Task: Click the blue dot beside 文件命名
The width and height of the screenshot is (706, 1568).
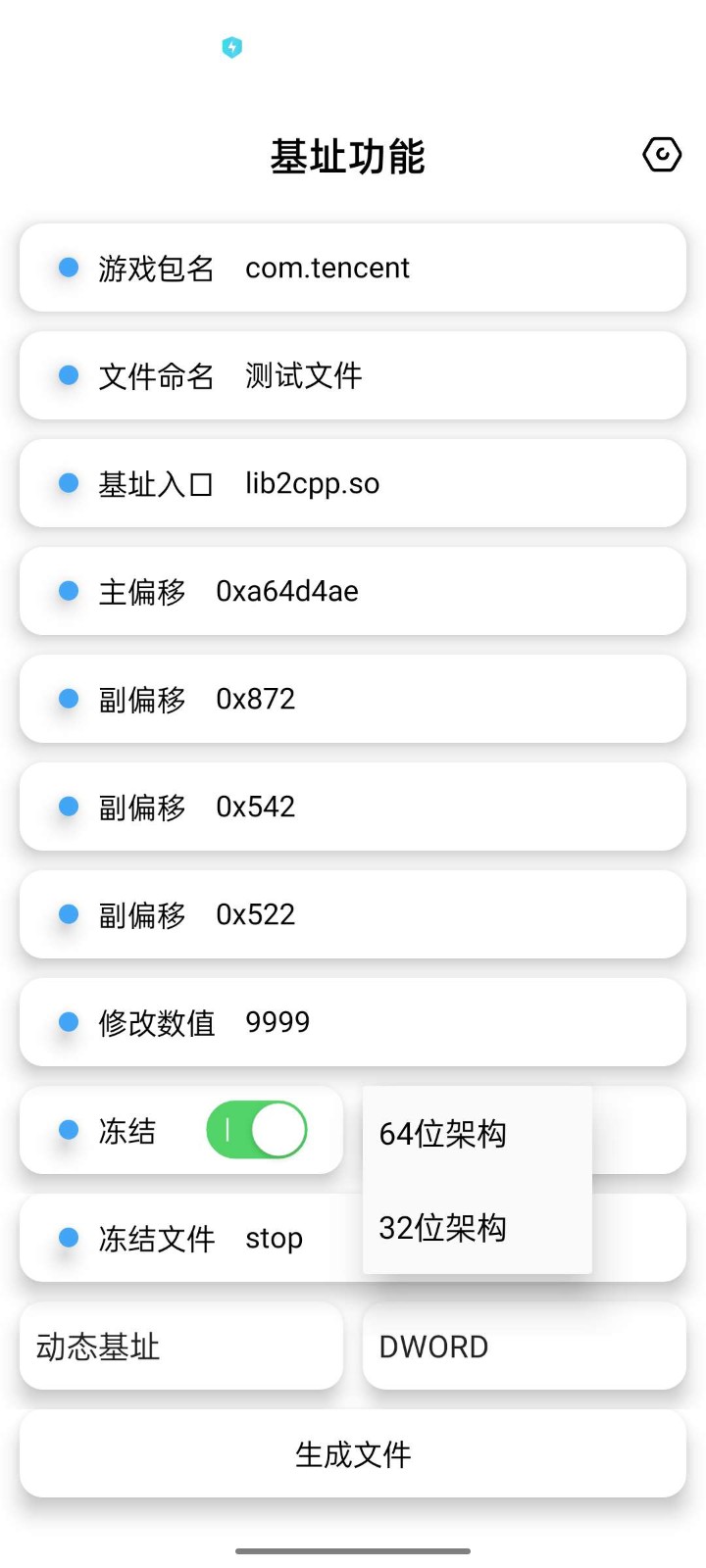Action: click(69, 374)
